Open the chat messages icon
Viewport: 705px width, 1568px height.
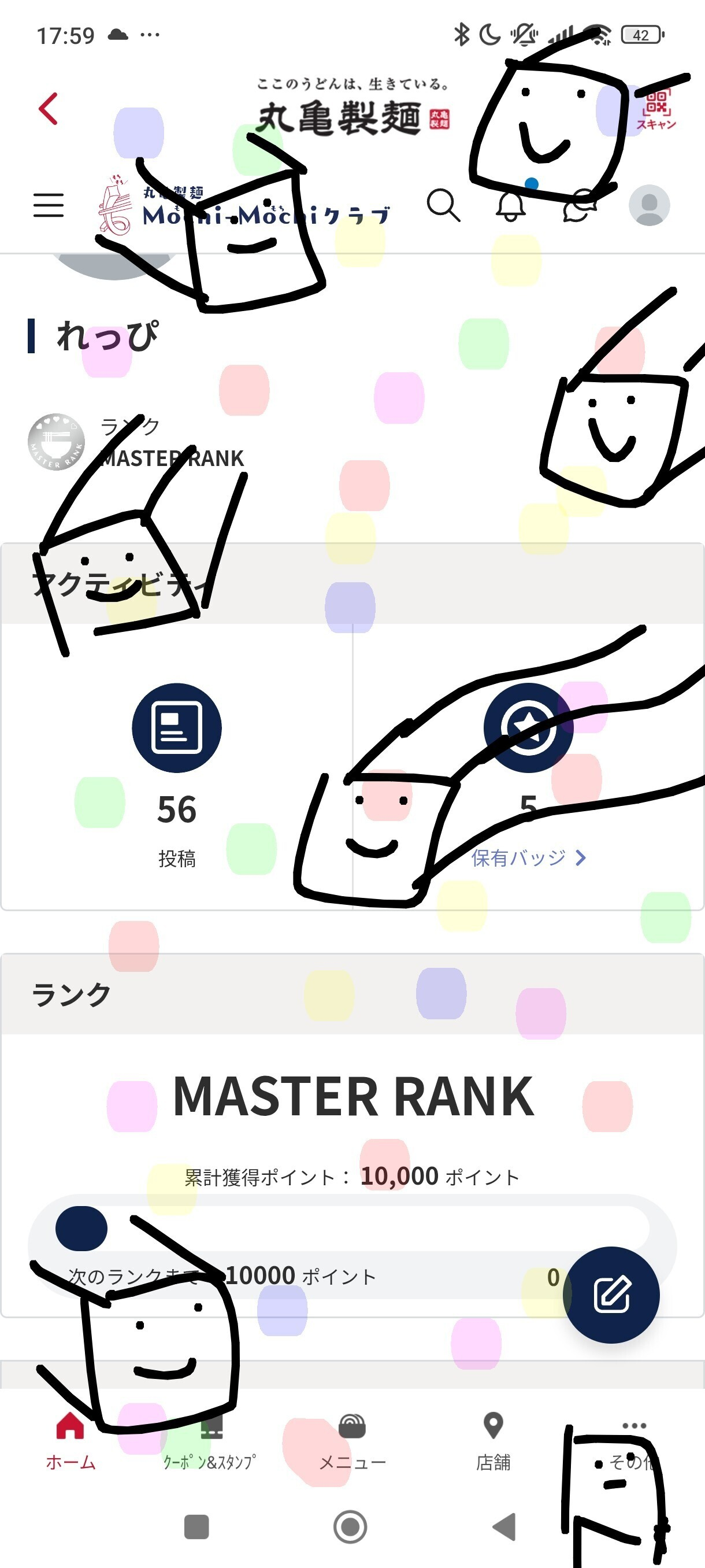click(x=578, y=206)
